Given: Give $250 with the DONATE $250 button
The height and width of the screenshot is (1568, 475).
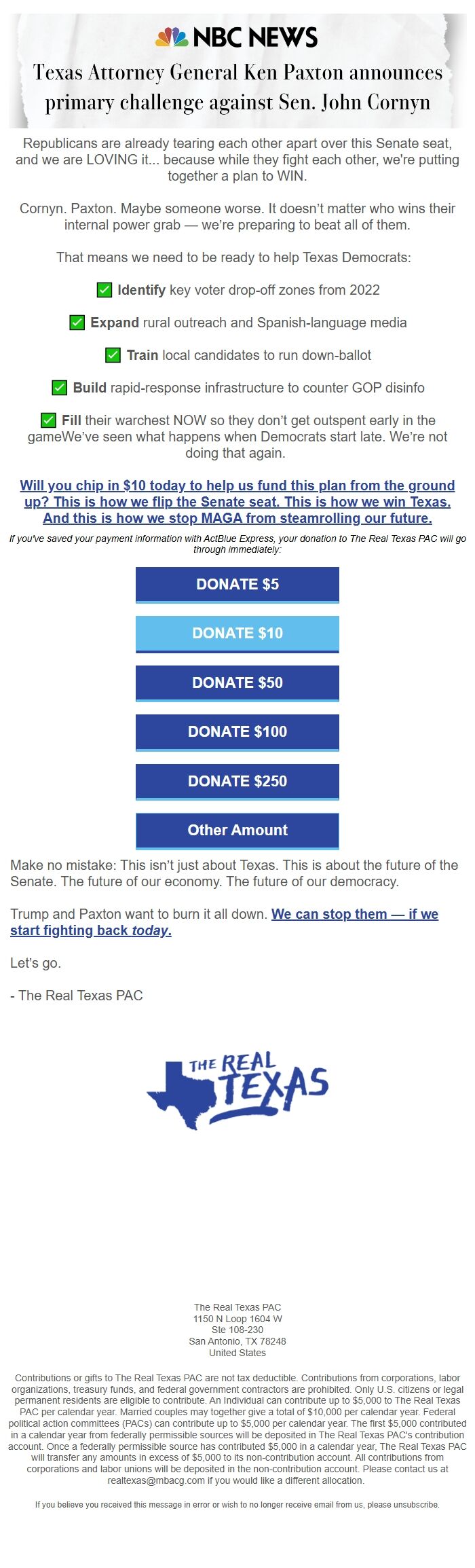Looking at the screenshot, I should point(237,781).
